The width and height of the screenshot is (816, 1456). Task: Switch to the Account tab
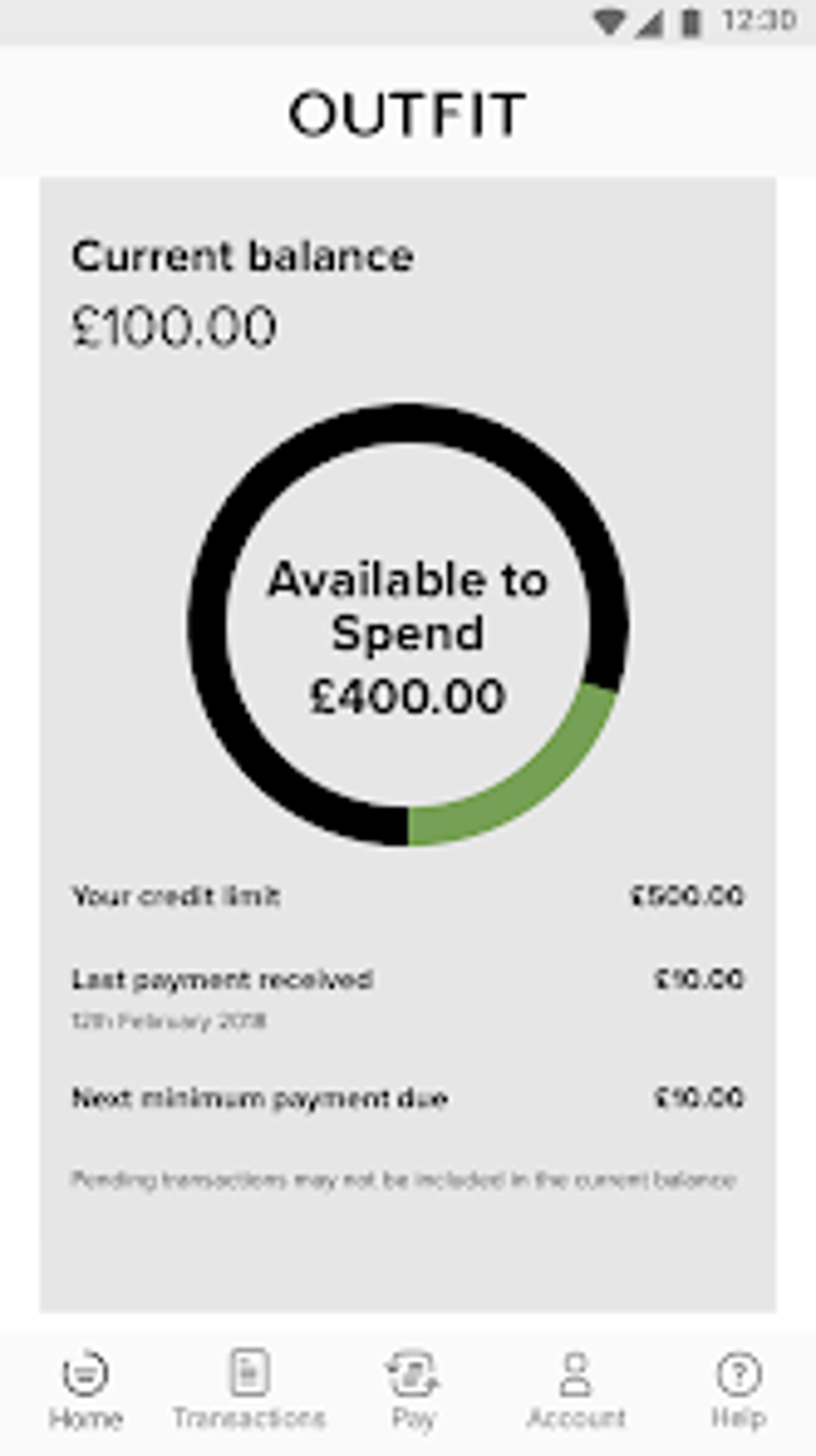point(576,1389)
